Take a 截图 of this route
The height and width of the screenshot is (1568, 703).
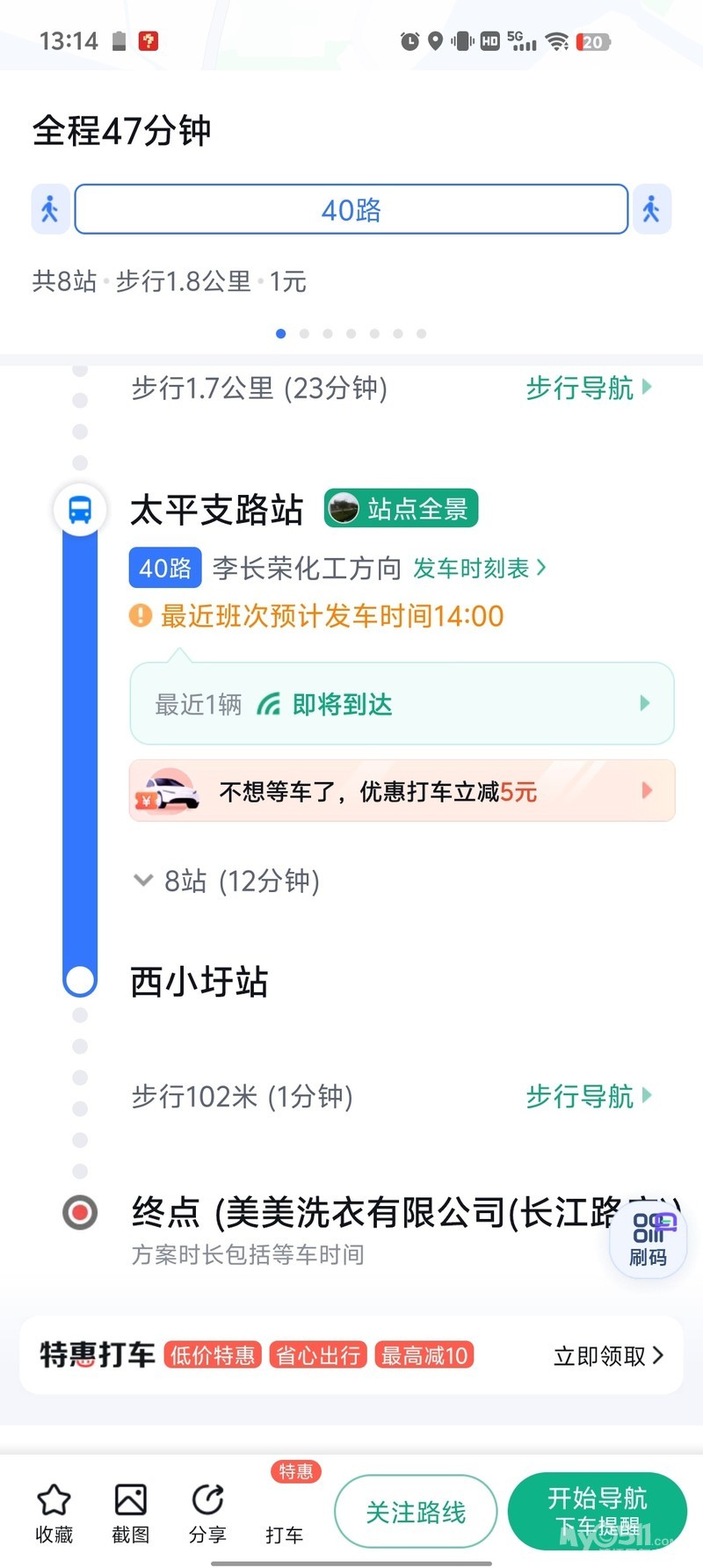click(x=130, y=1514)
